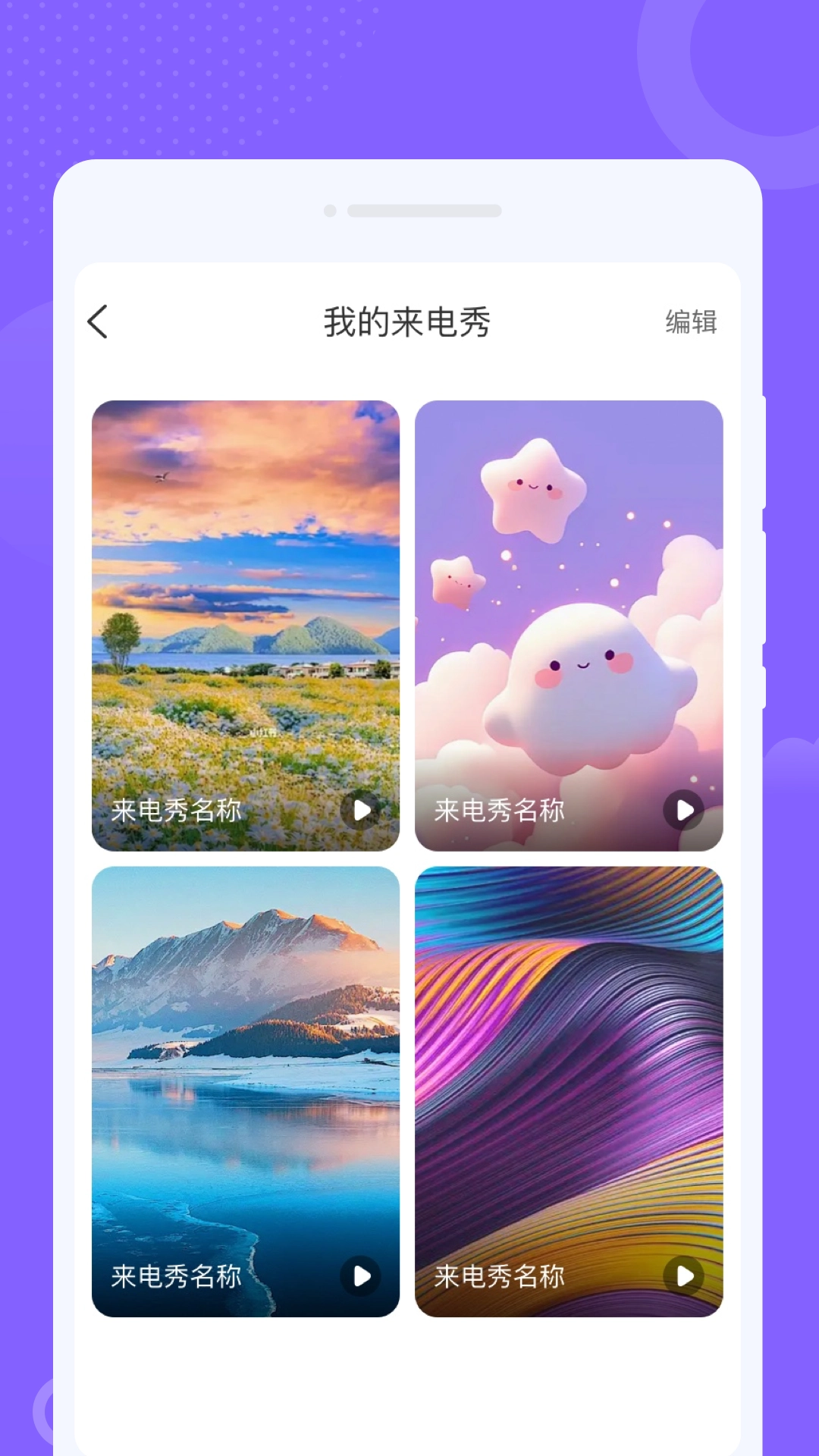Tap the 来电秀名称 label on the cloud card
Screen dimensions: 819x1456
click(x=500, y=810)
